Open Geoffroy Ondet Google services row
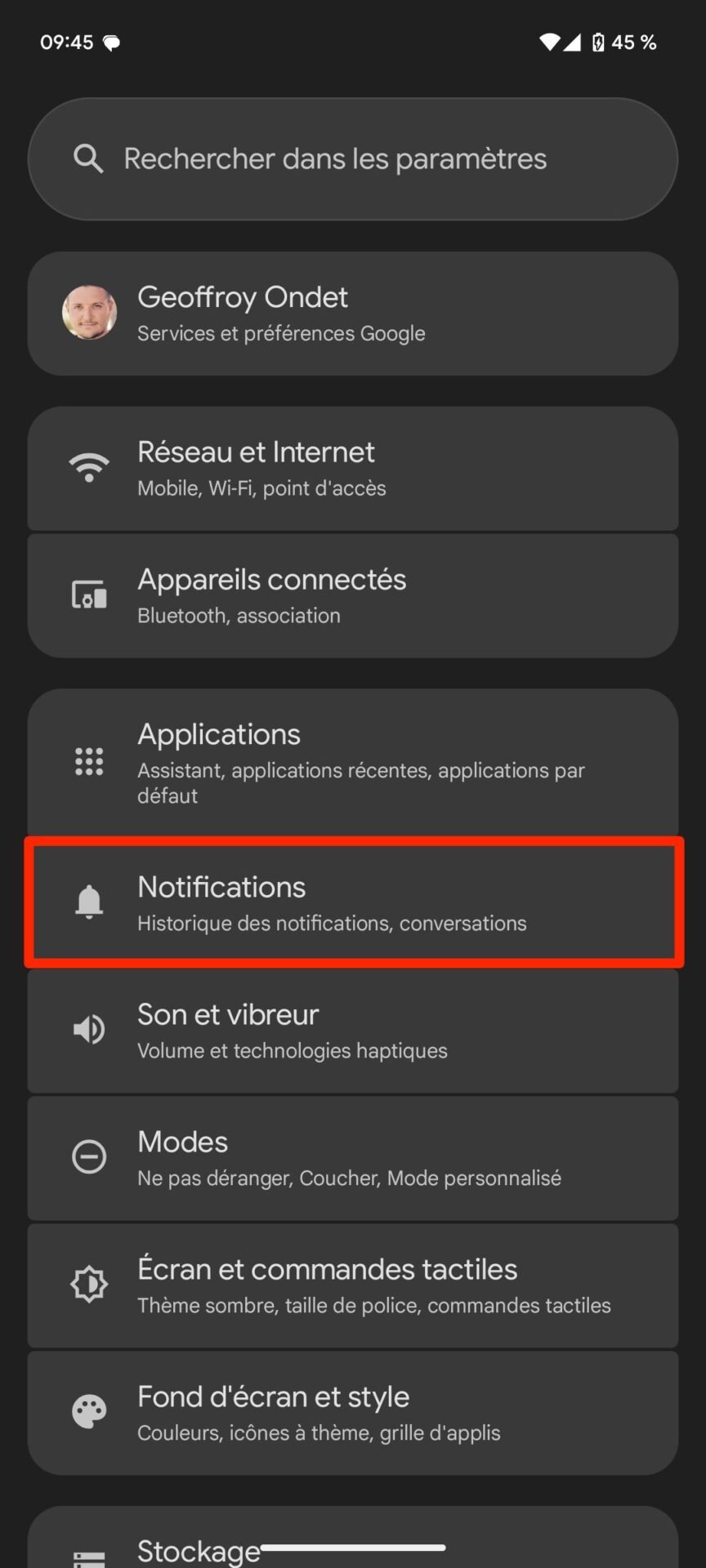 [353, 314]
